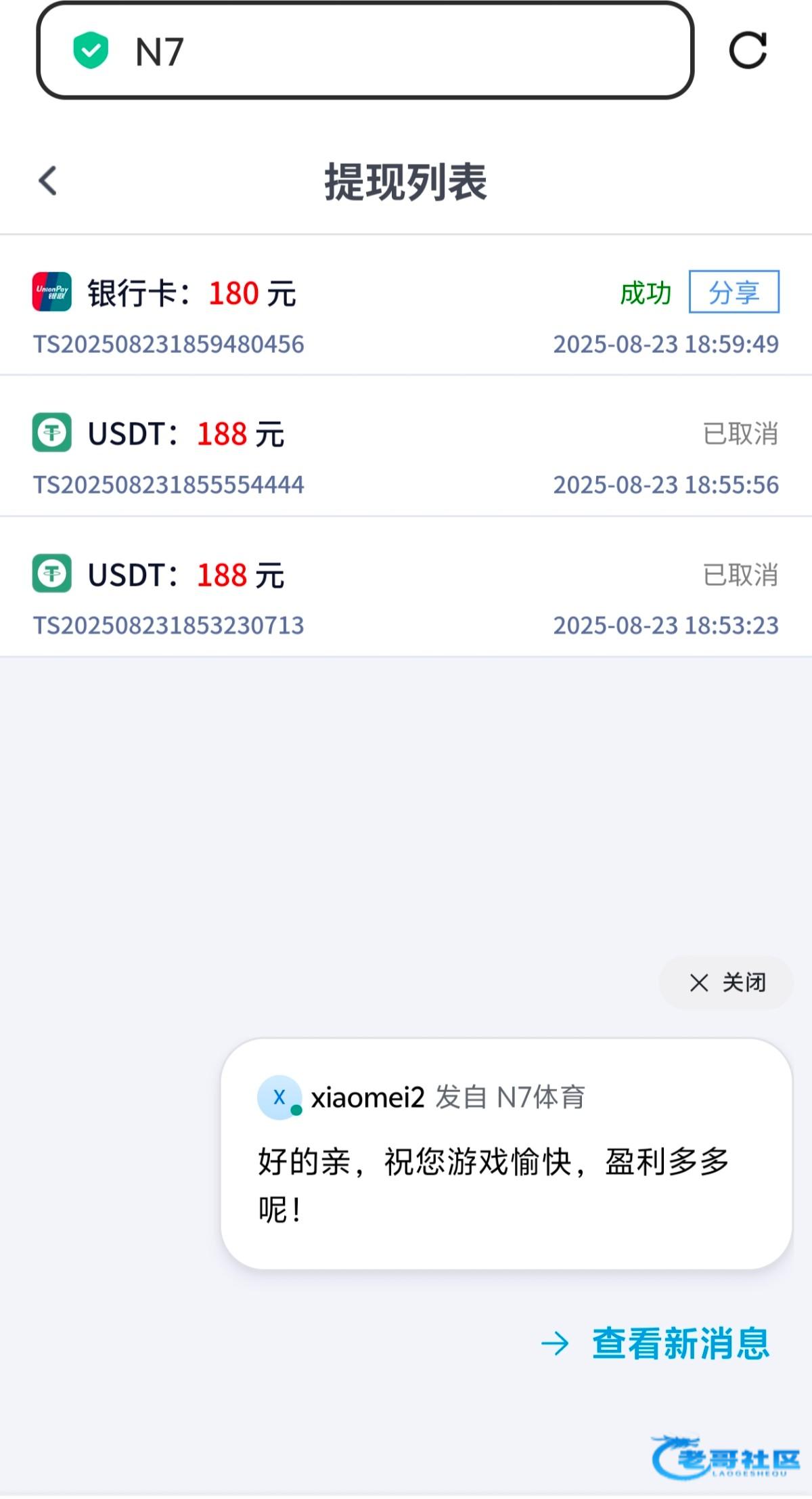The image size is (812, 1499).
Task: Dismiss the chat popup with 关闭
Action: 726,982
